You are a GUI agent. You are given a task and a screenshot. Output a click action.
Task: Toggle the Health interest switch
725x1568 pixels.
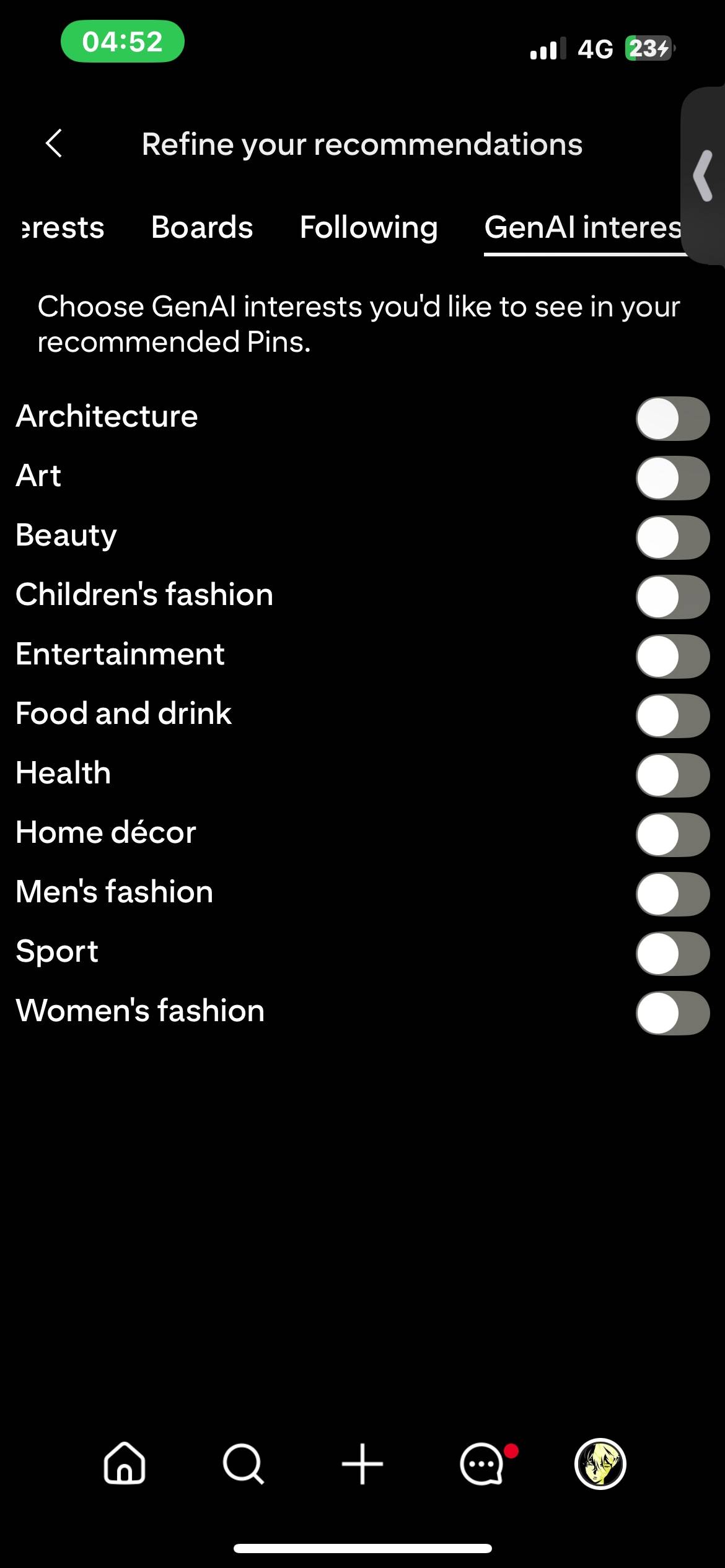click(x=672, y=775)
